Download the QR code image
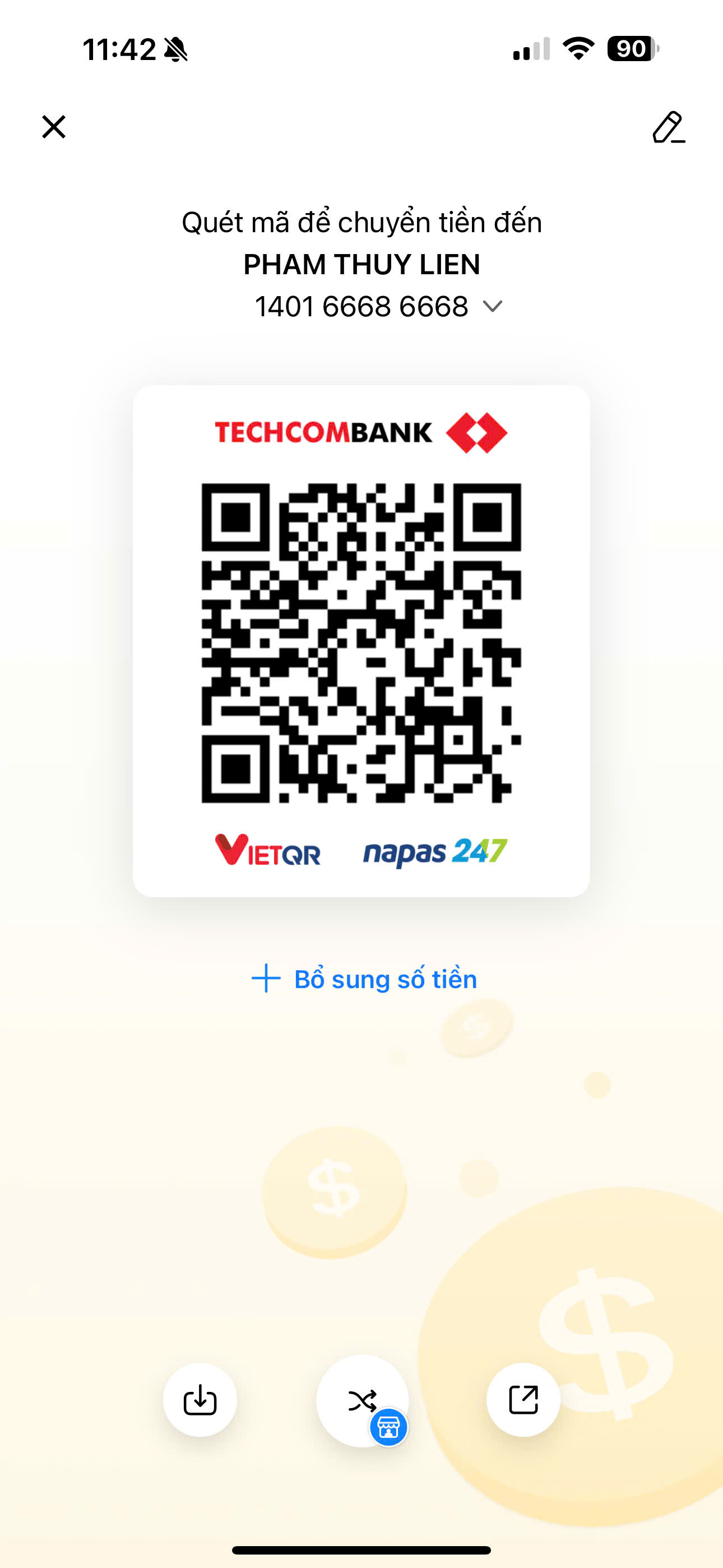723x1568 pixels. pyautogui.click(x=200, y=1400)
